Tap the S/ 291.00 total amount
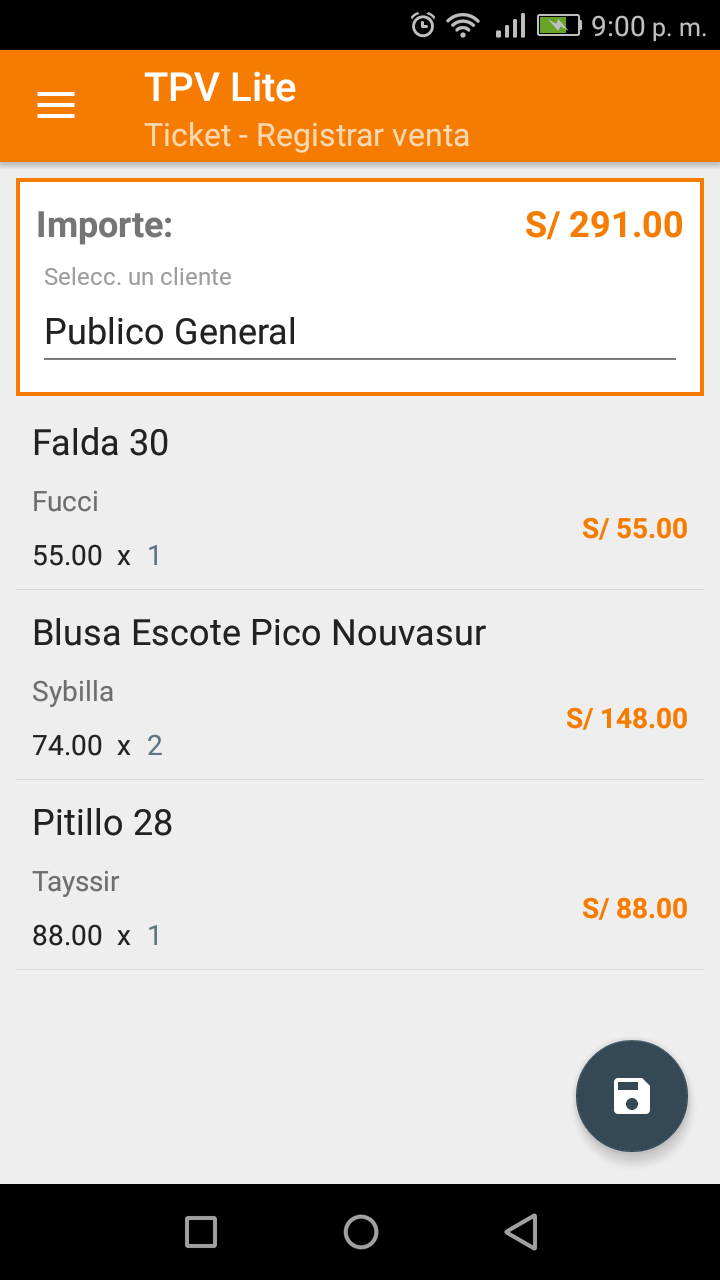 click(604, 224)
